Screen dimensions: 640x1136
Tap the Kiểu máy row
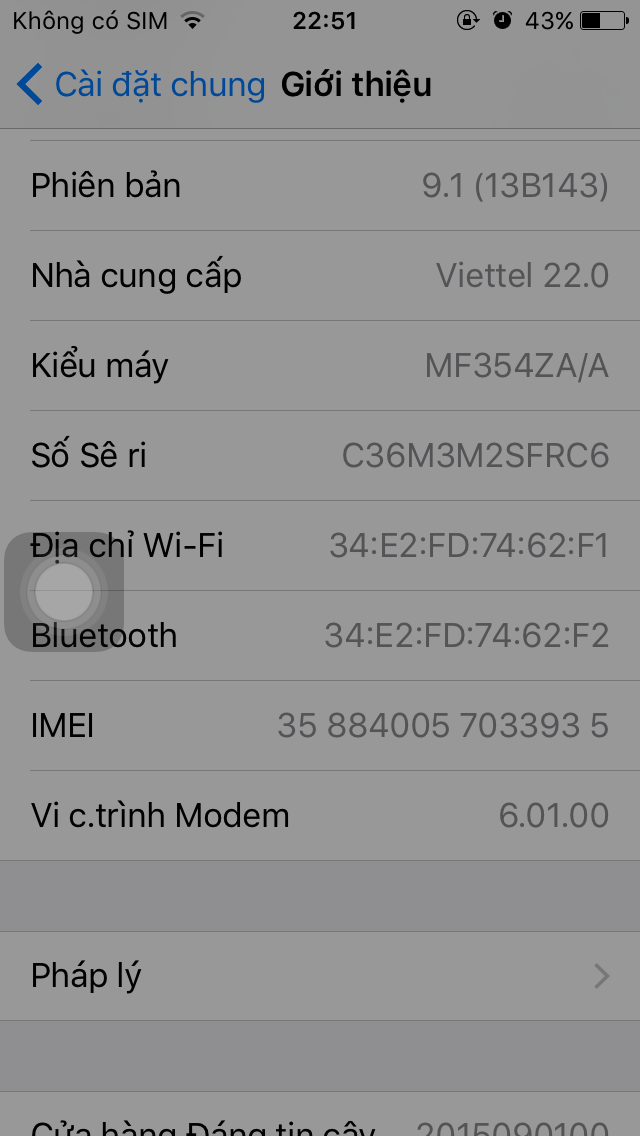tap(320, 366)
